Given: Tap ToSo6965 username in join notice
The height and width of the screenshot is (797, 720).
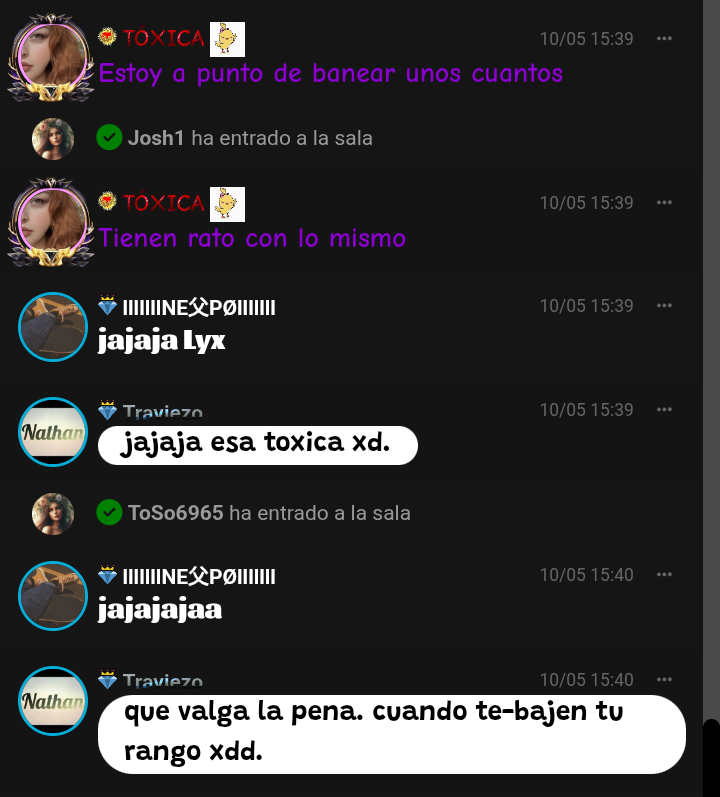Looking at the screenshot, I should [x=175, y=513].
